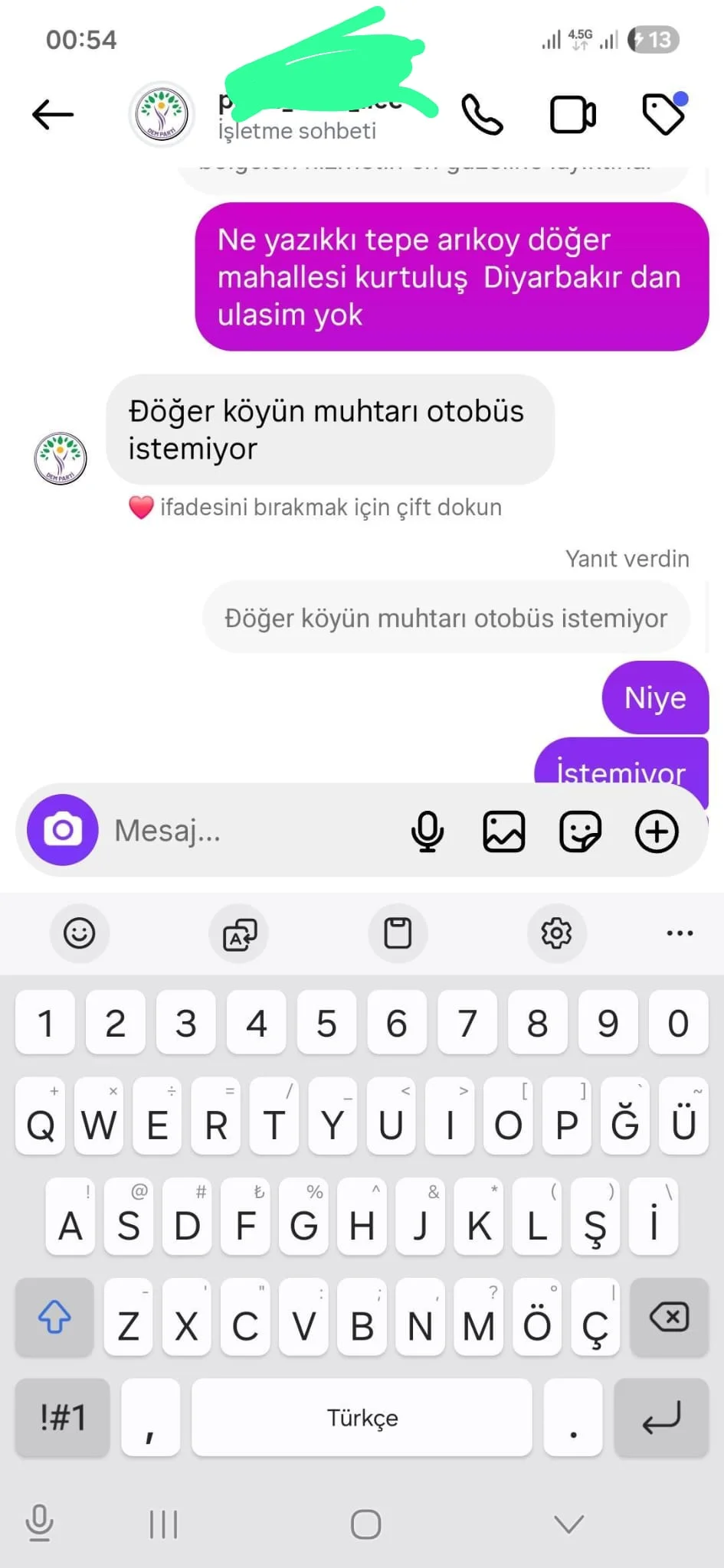Open keyboard translate tool
724x1568 pixels.
coord(239,933)
